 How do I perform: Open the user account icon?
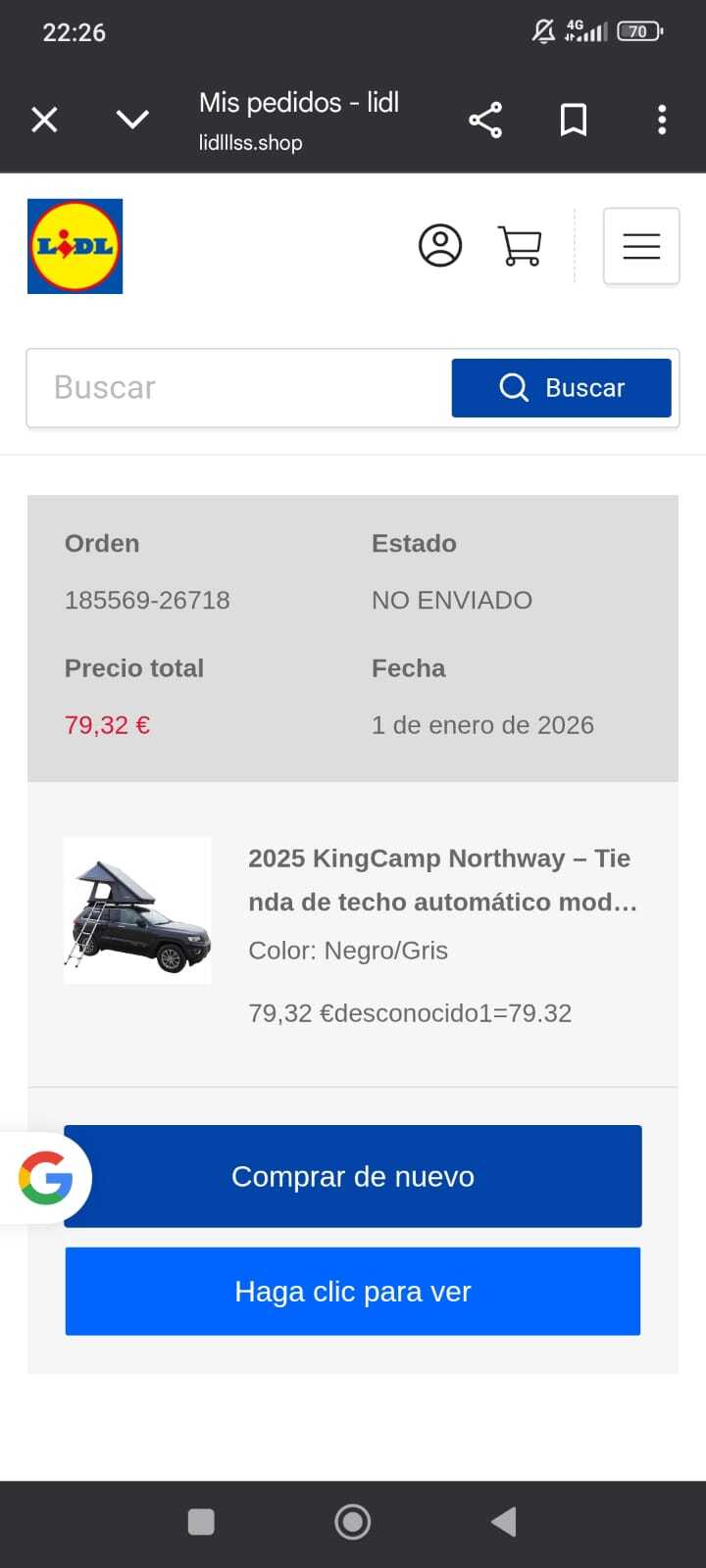coord(440,245)
